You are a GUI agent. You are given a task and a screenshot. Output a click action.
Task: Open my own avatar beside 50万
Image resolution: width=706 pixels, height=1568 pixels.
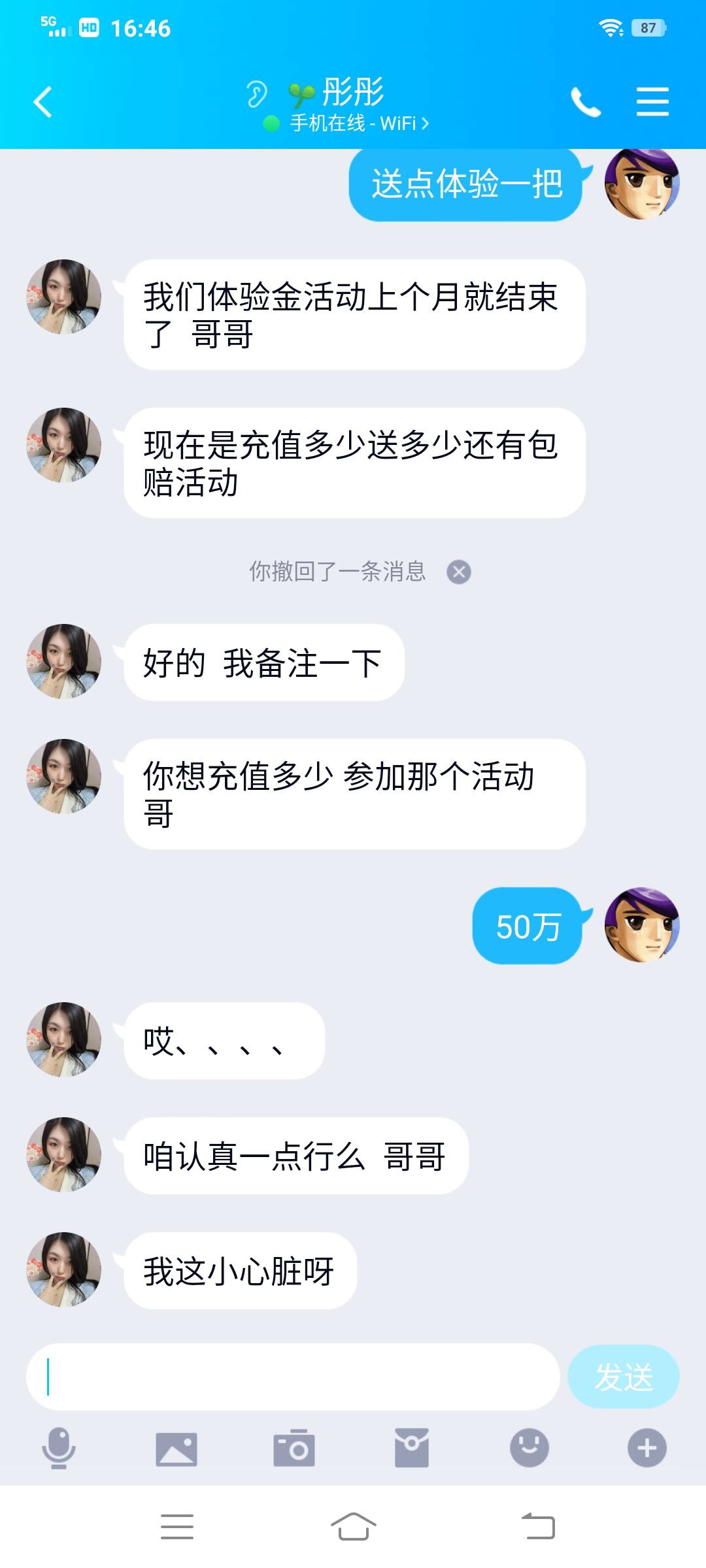(x=641, y=924)
